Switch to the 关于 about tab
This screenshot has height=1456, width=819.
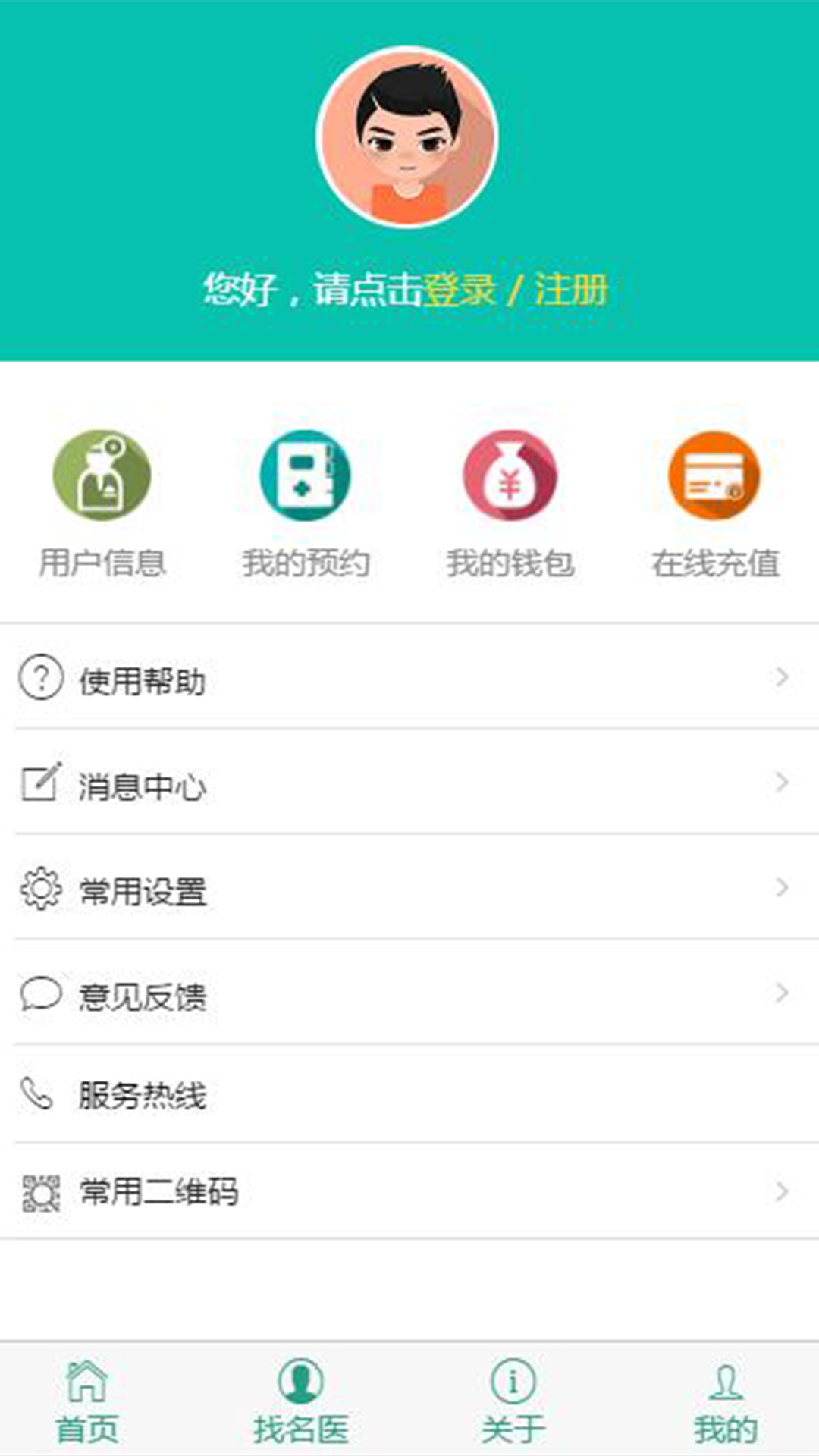pos(513,1401)
